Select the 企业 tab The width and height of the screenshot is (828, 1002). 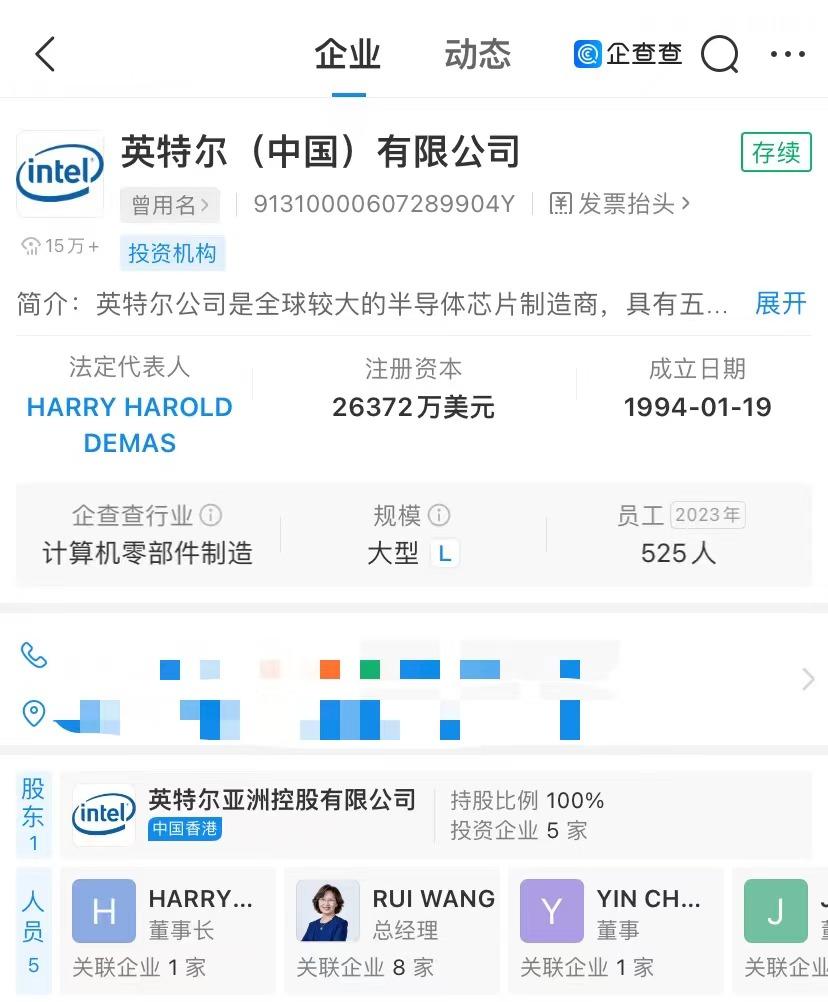coord(348,54)
